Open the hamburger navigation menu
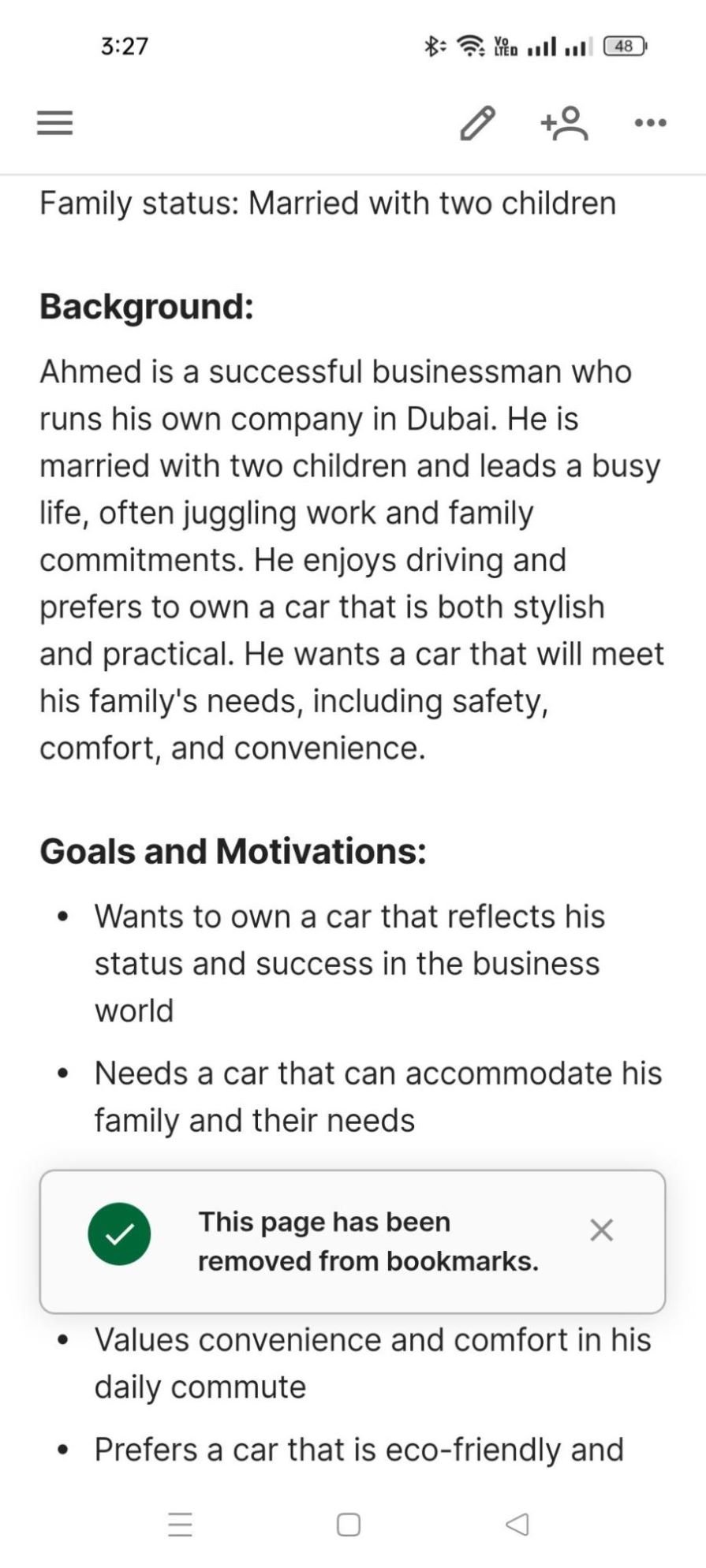The height and width of the screenshot is (1568, 706). (x=54, y=123)
